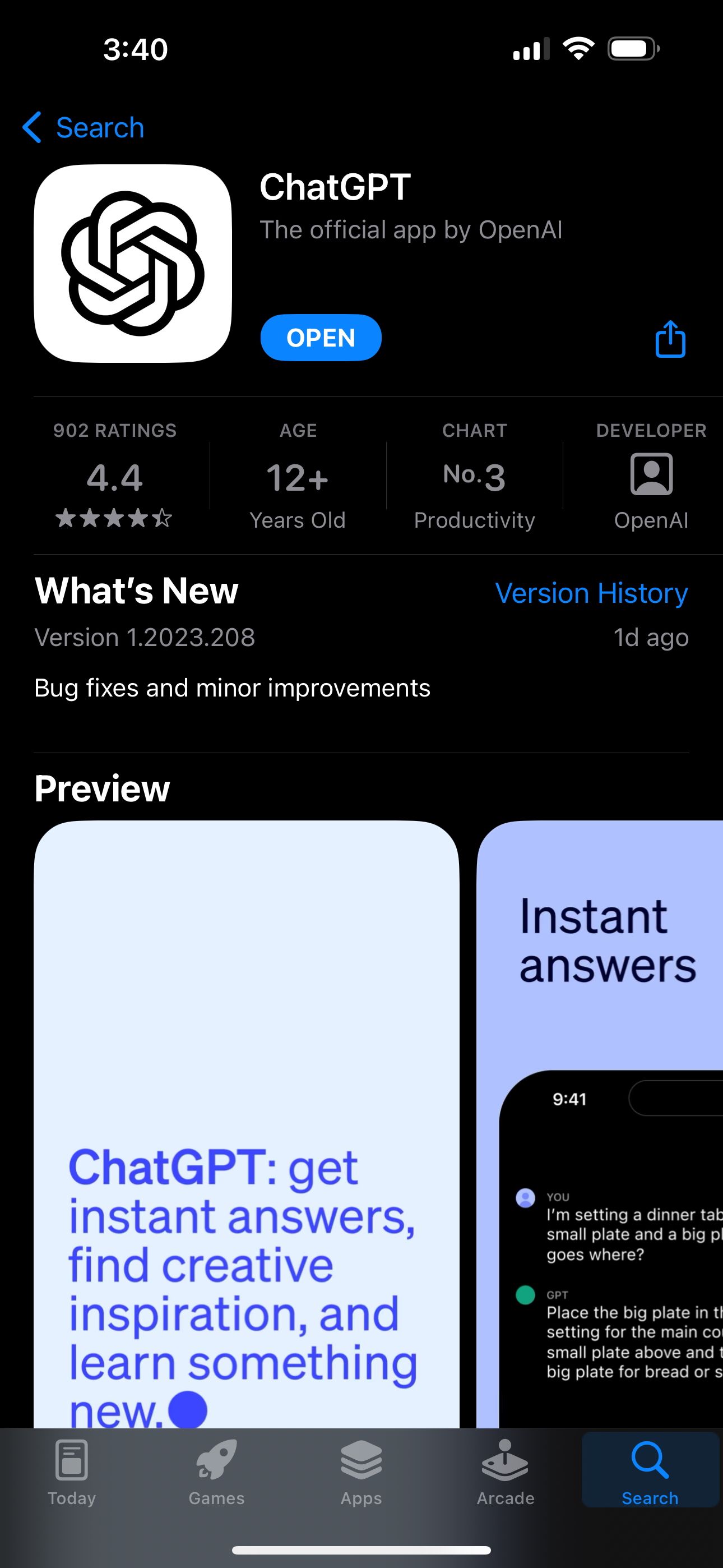View the No. 3 Productivity chart
Viewport: 723px width, 1568px height.
click(474, 476)
